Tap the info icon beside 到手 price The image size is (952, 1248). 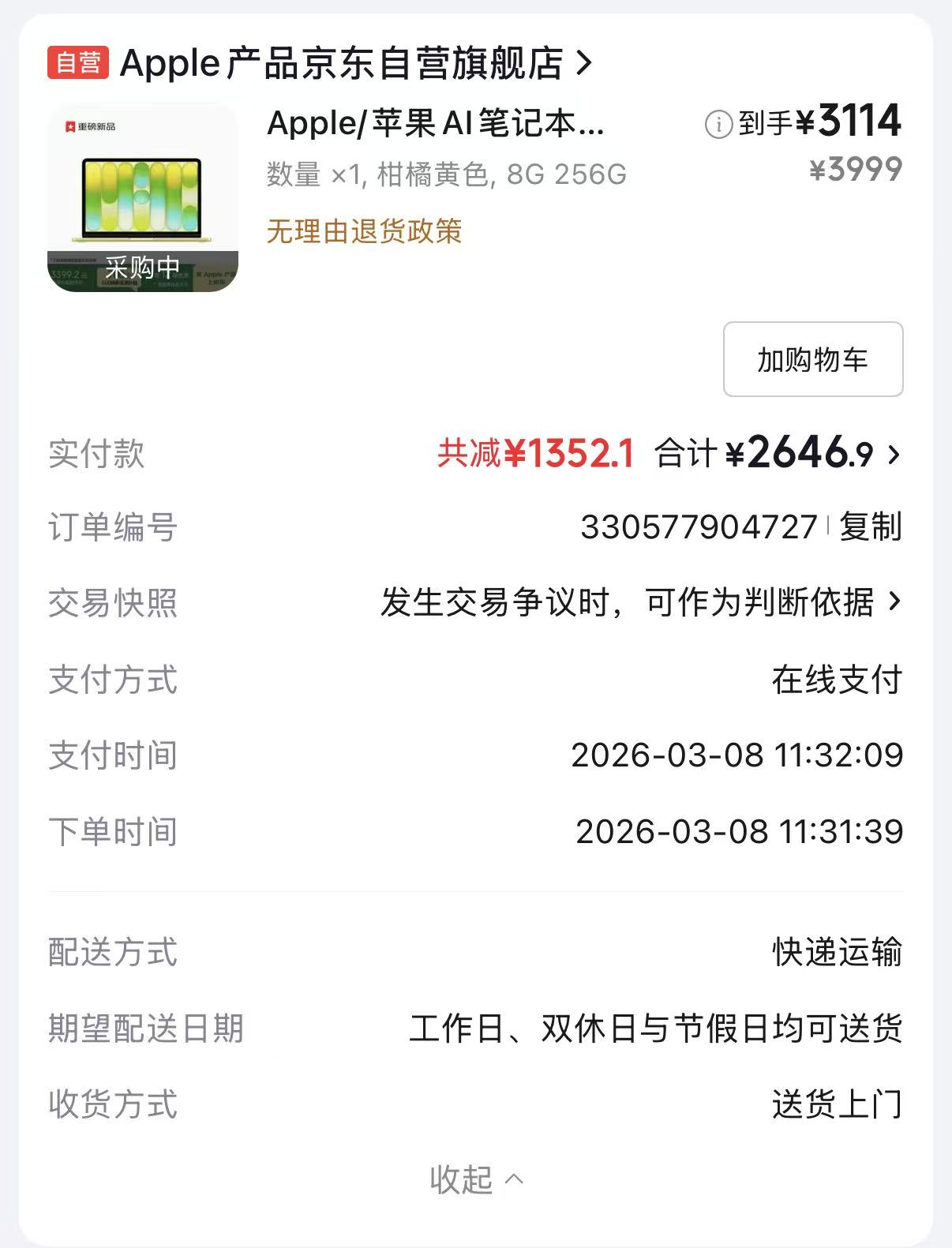pyautogui.click(x=718, y=124)
